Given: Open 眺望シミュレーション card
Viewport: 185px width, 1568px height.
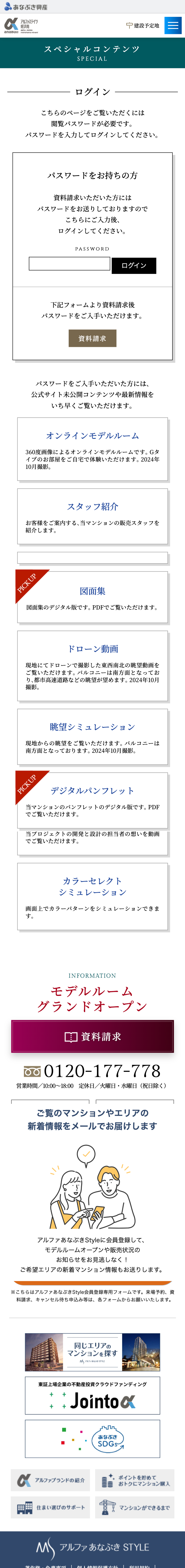Looking at the screenshot, I should [x=92, y=736].
